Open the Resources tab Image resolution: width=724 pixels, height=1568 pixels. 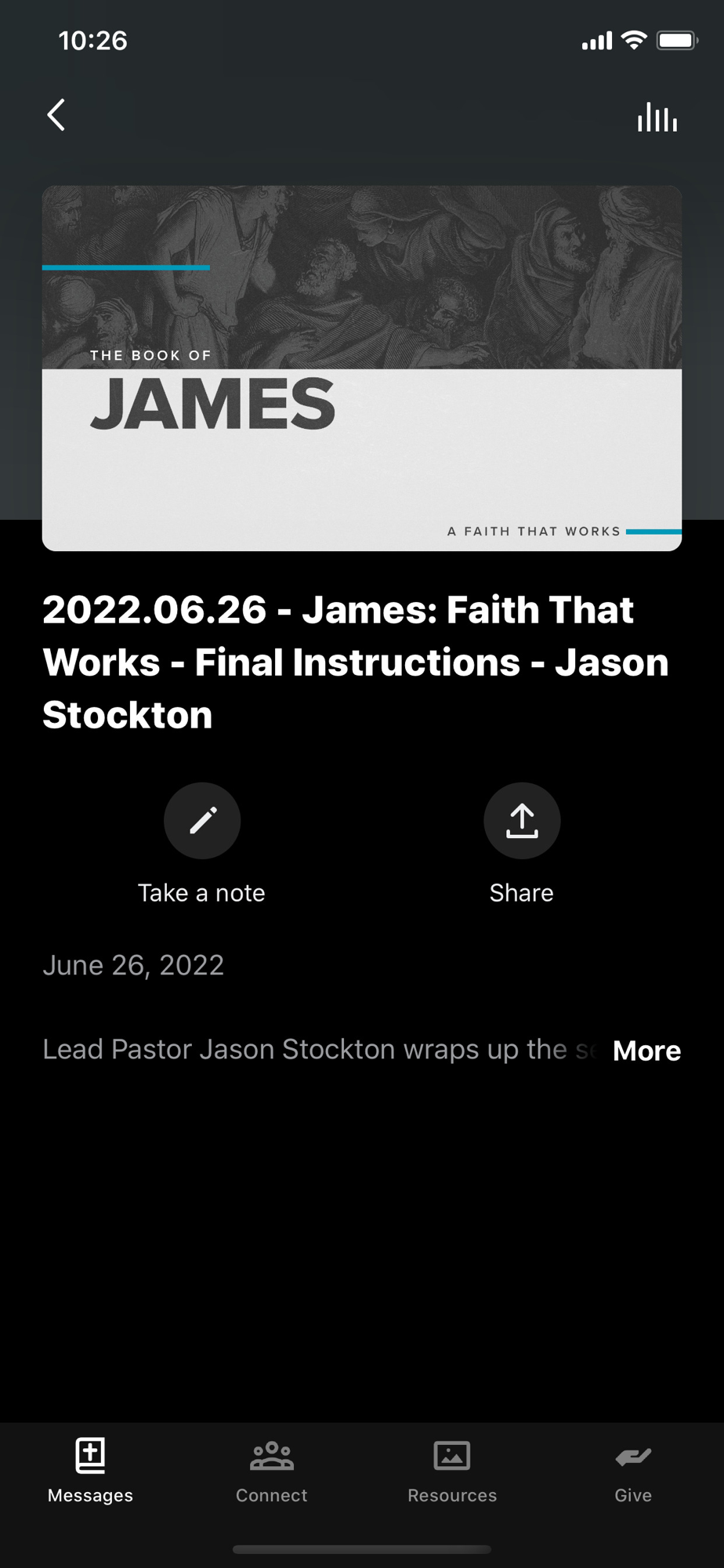coord(452,1471)
